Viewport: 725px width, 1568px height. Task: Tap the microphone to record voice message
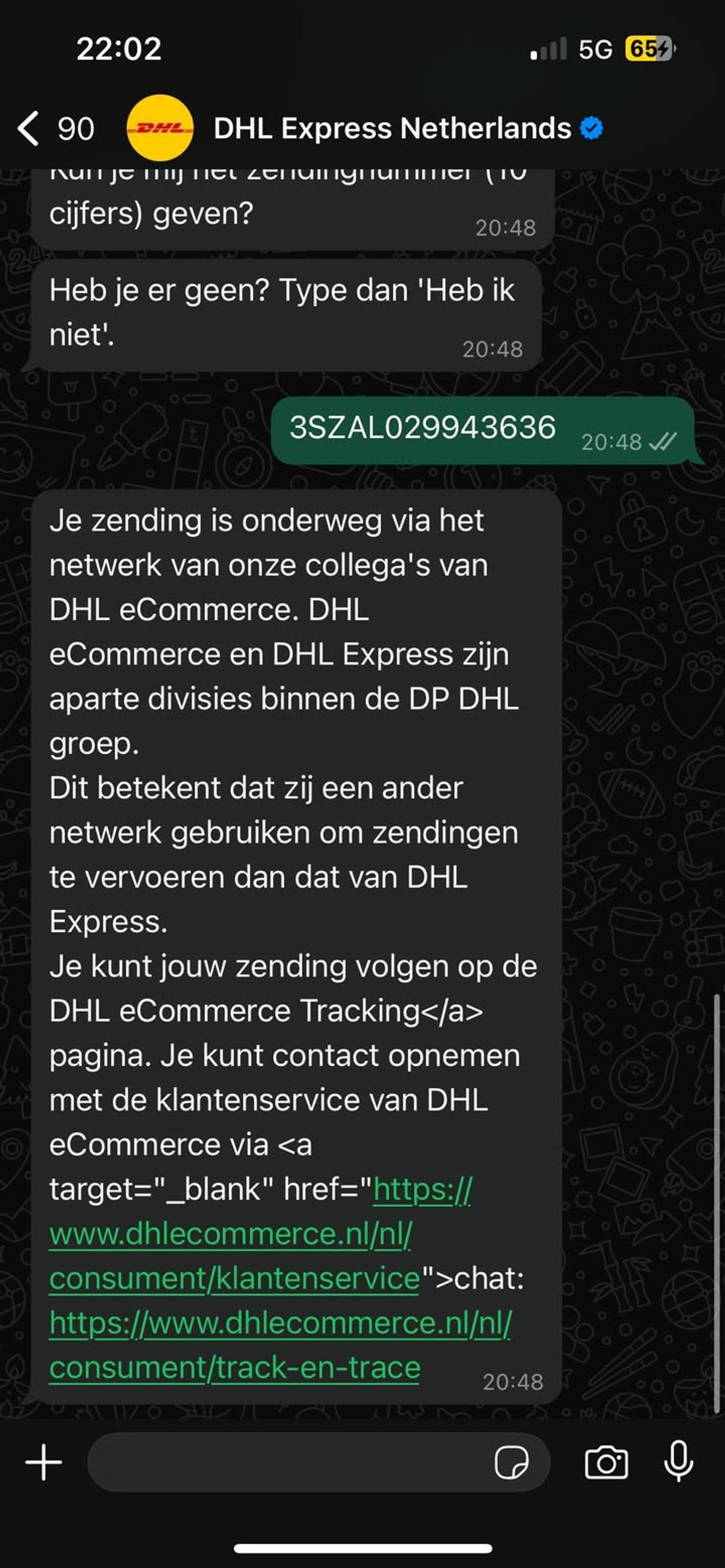coord(678,1462)
